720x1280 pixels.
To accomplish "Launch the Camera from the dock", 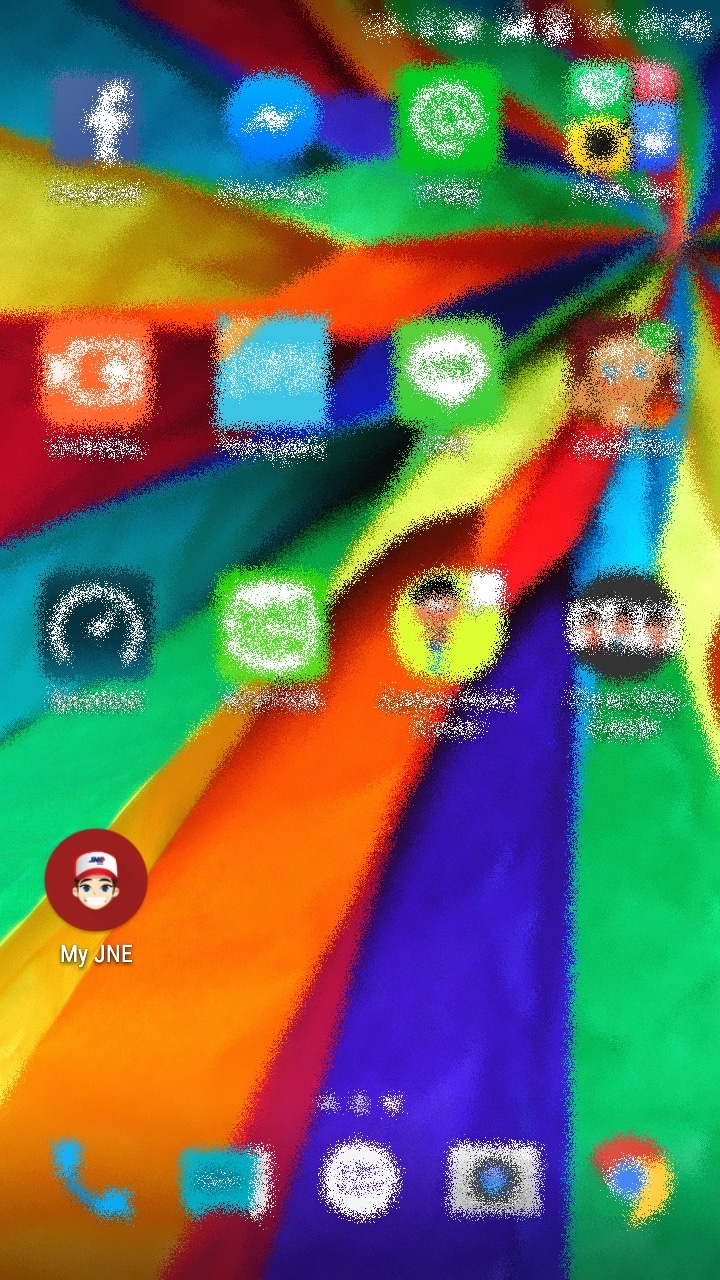I will tap(493, 1180).
